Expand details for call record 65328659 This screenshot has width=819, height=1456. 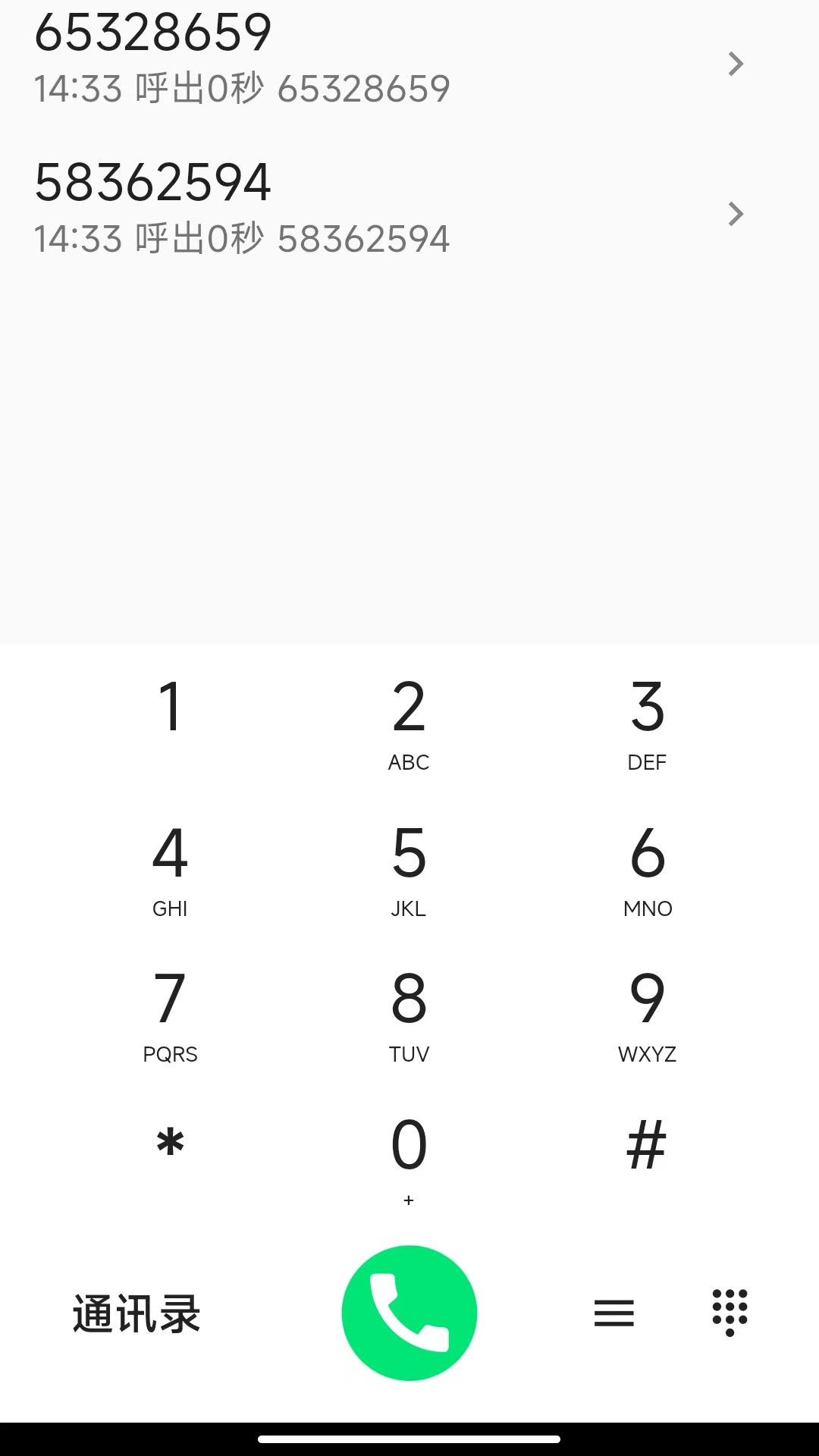tap(734, 64)
